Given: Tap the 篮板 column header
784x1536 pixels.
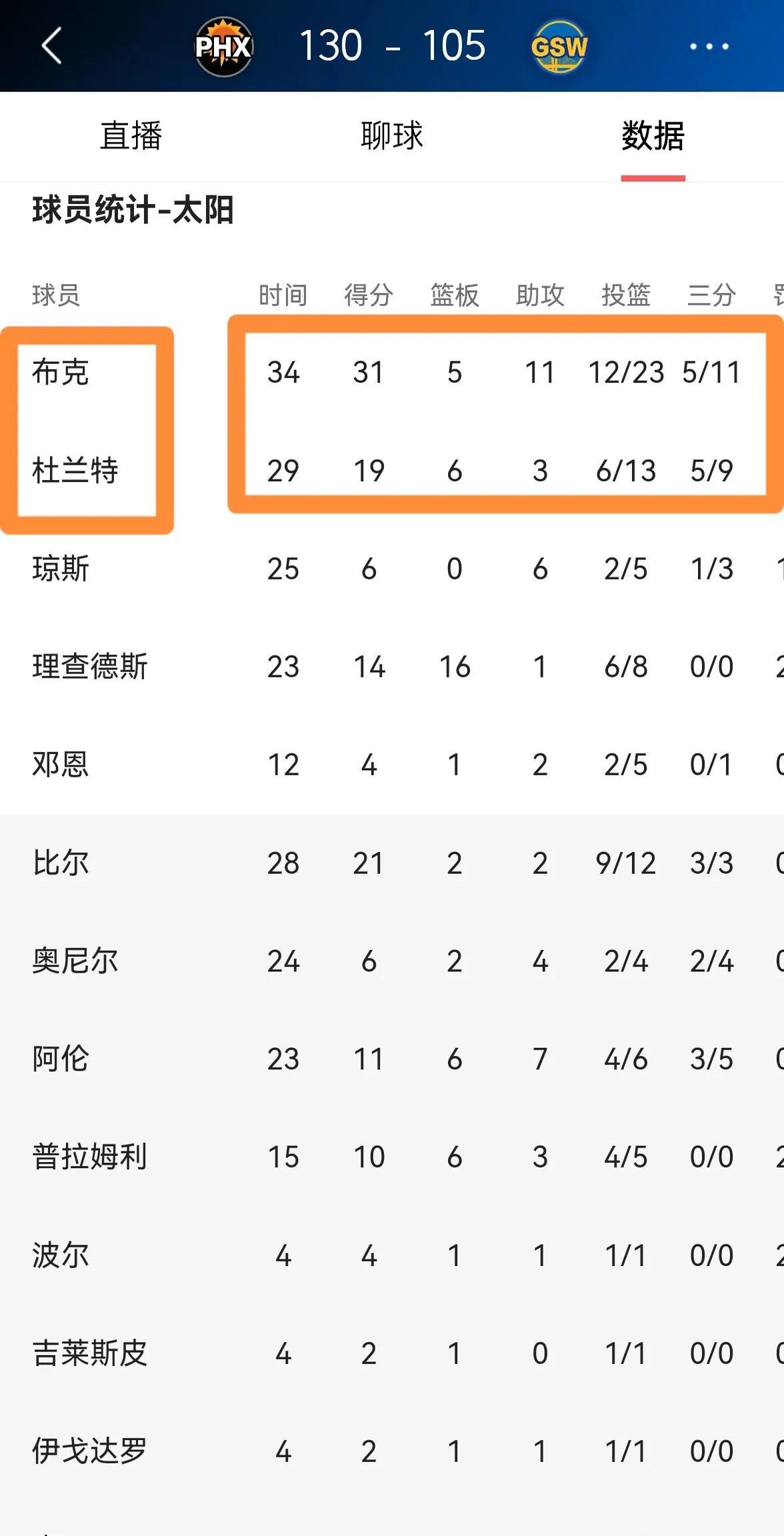Looking at the screenshot, I should coord(454,294).
